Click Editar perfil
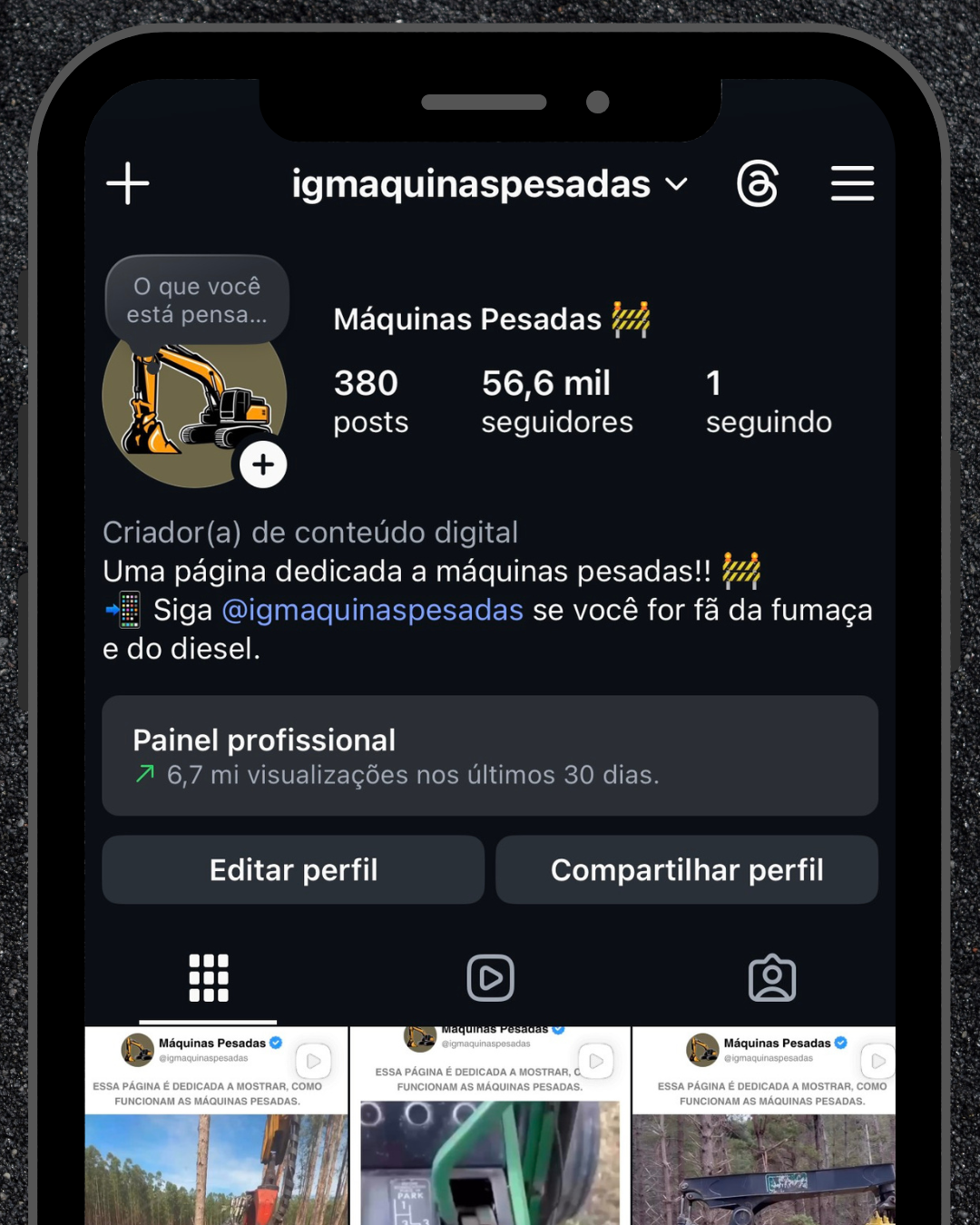The width and height of the screenshot is (980, 1225). pyautogui.click(x=292, y=869)
